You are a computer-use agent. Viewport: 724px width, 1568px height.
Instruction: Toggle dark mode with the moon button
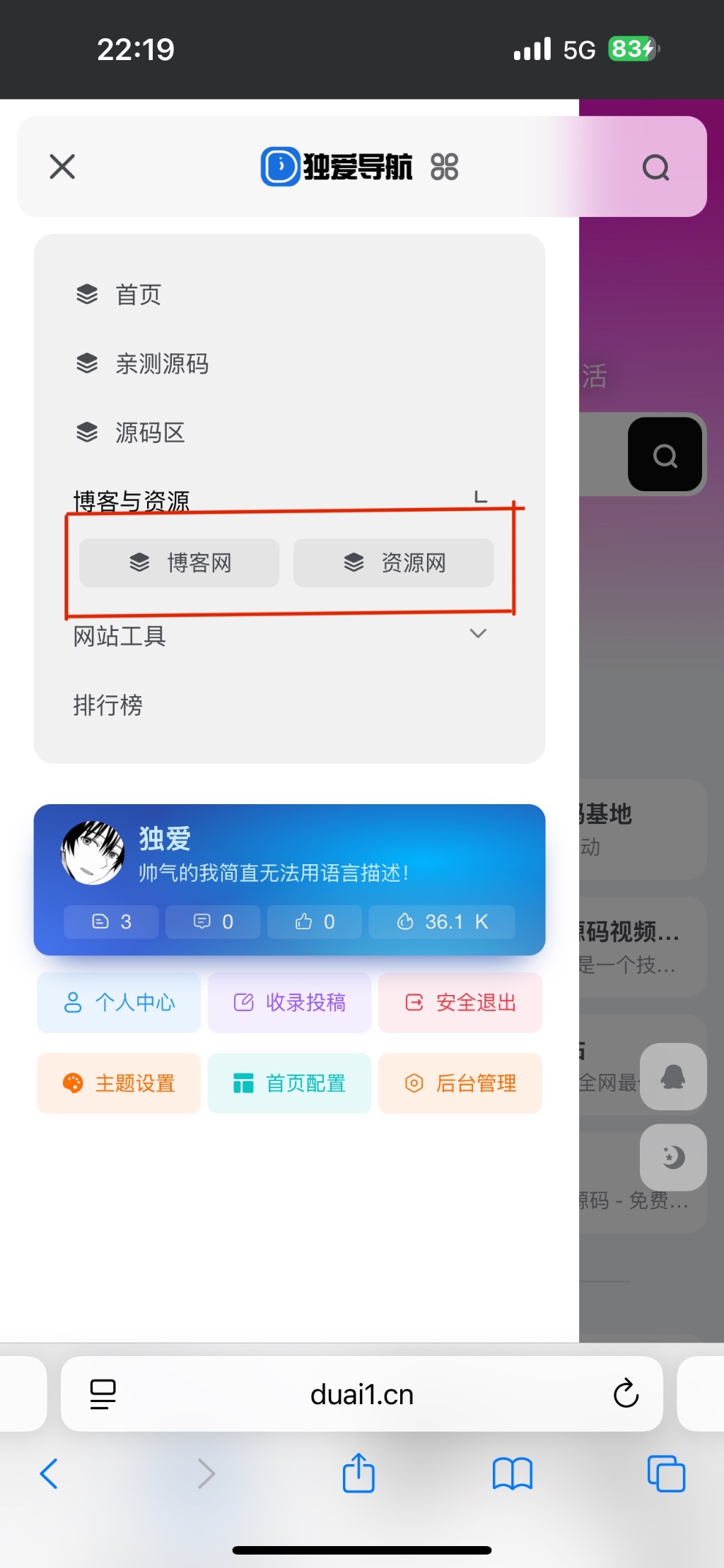click(672, 1157)
